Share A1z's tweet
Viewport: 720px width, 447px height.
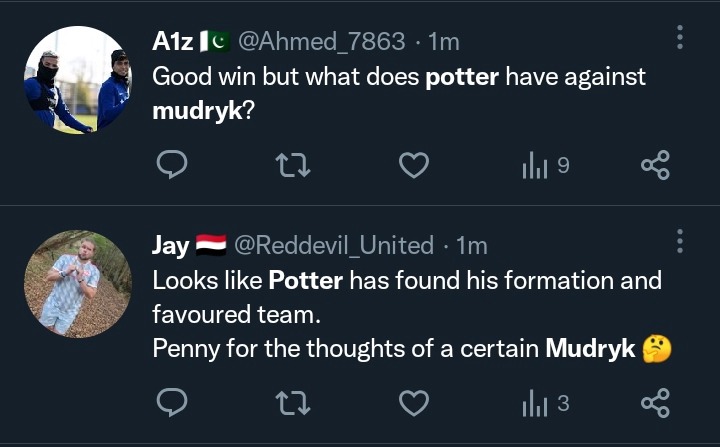[x=655, y=165]
